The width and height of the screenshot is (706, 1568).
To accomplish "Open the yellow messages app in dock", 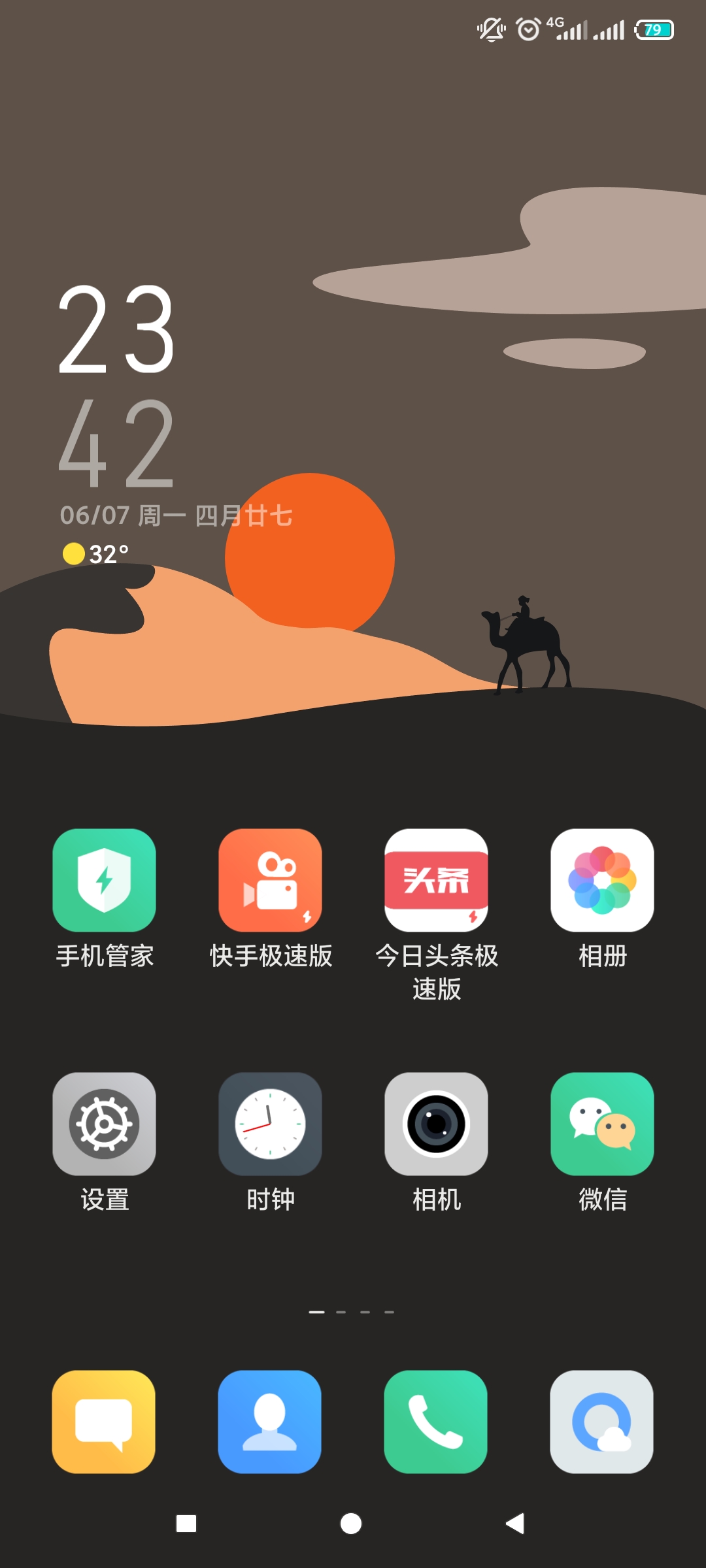I will 104,1422.
